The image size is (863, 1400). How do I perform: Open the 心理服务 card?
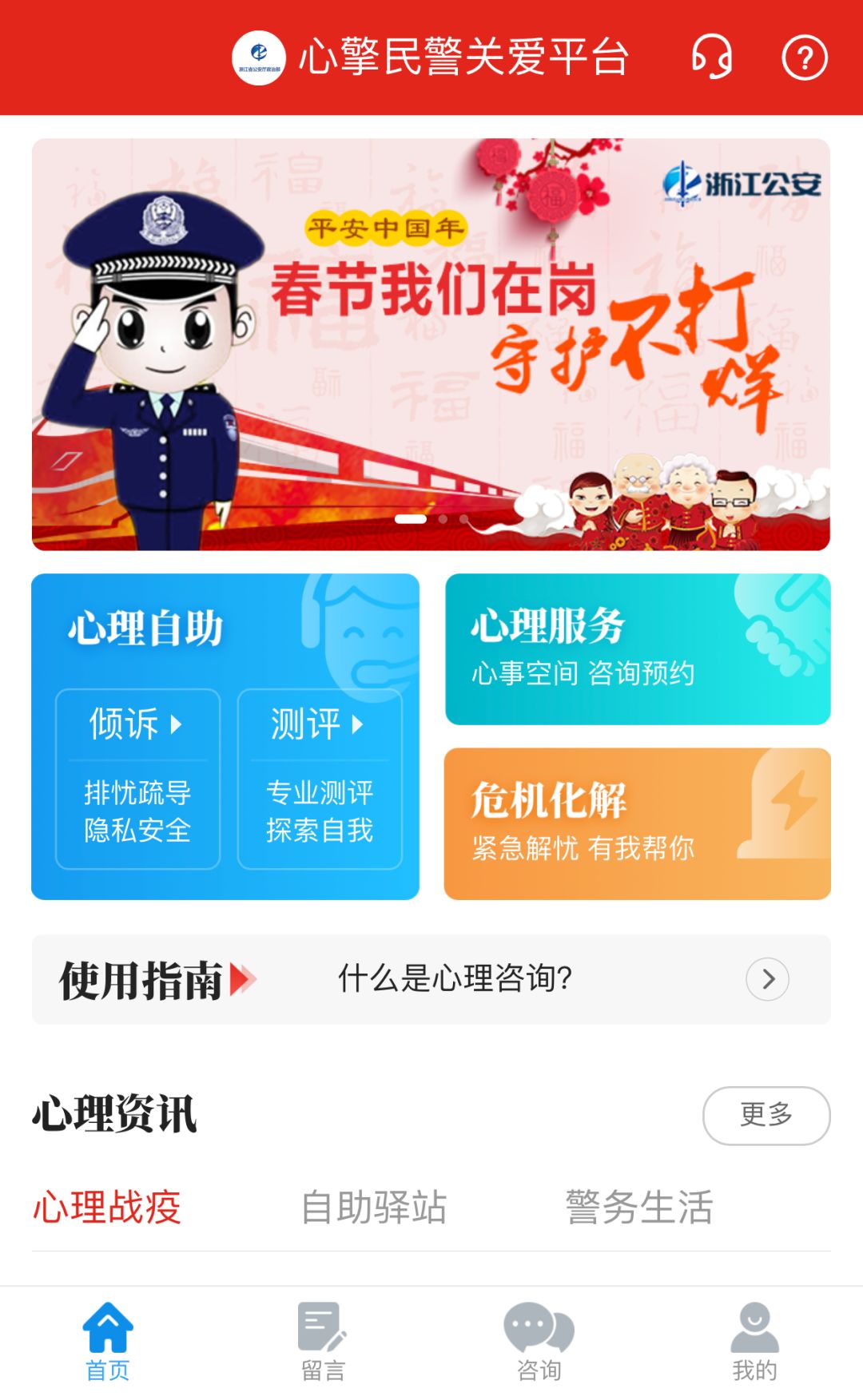click(x=637, y=648)
